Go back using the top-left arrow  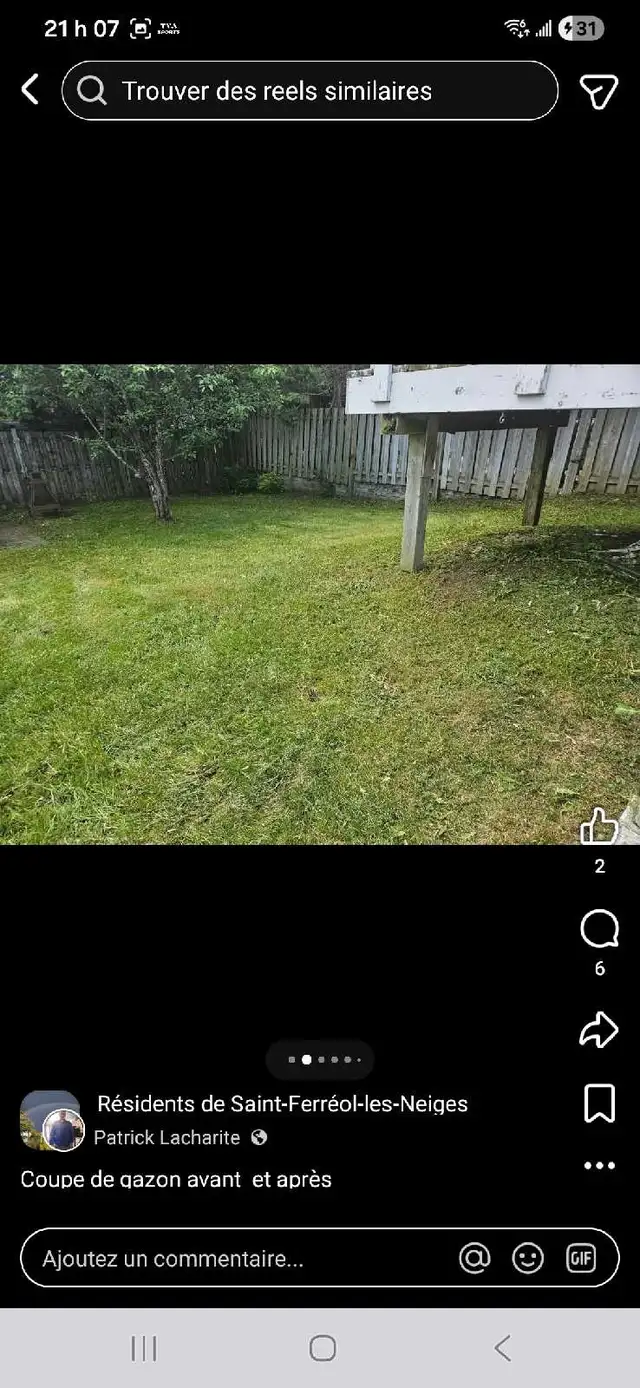[31, 90]
